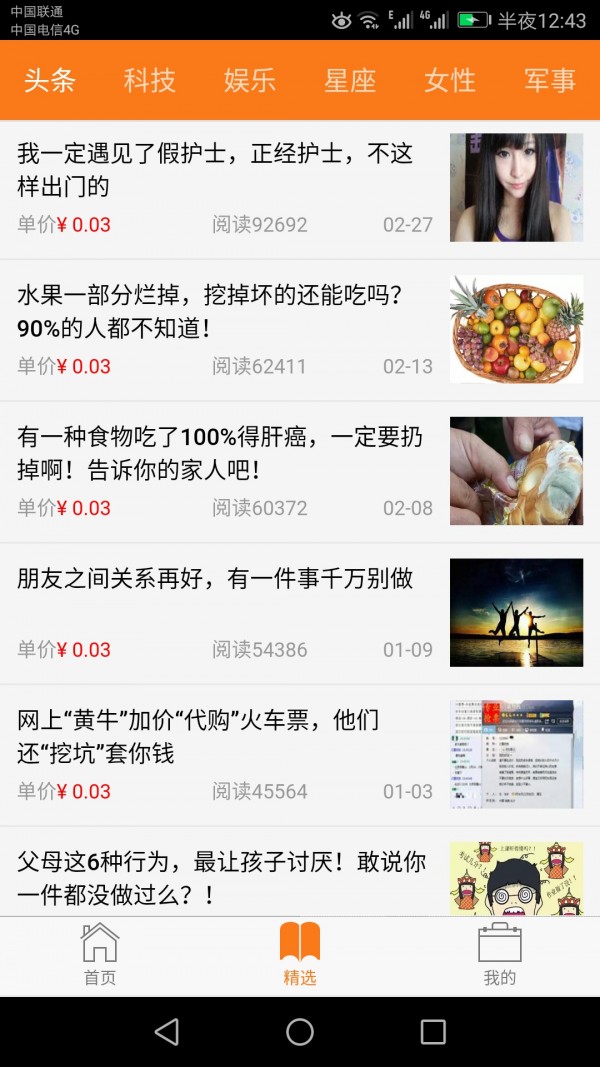Open the 娱乐 category tab

coord(250,81)
